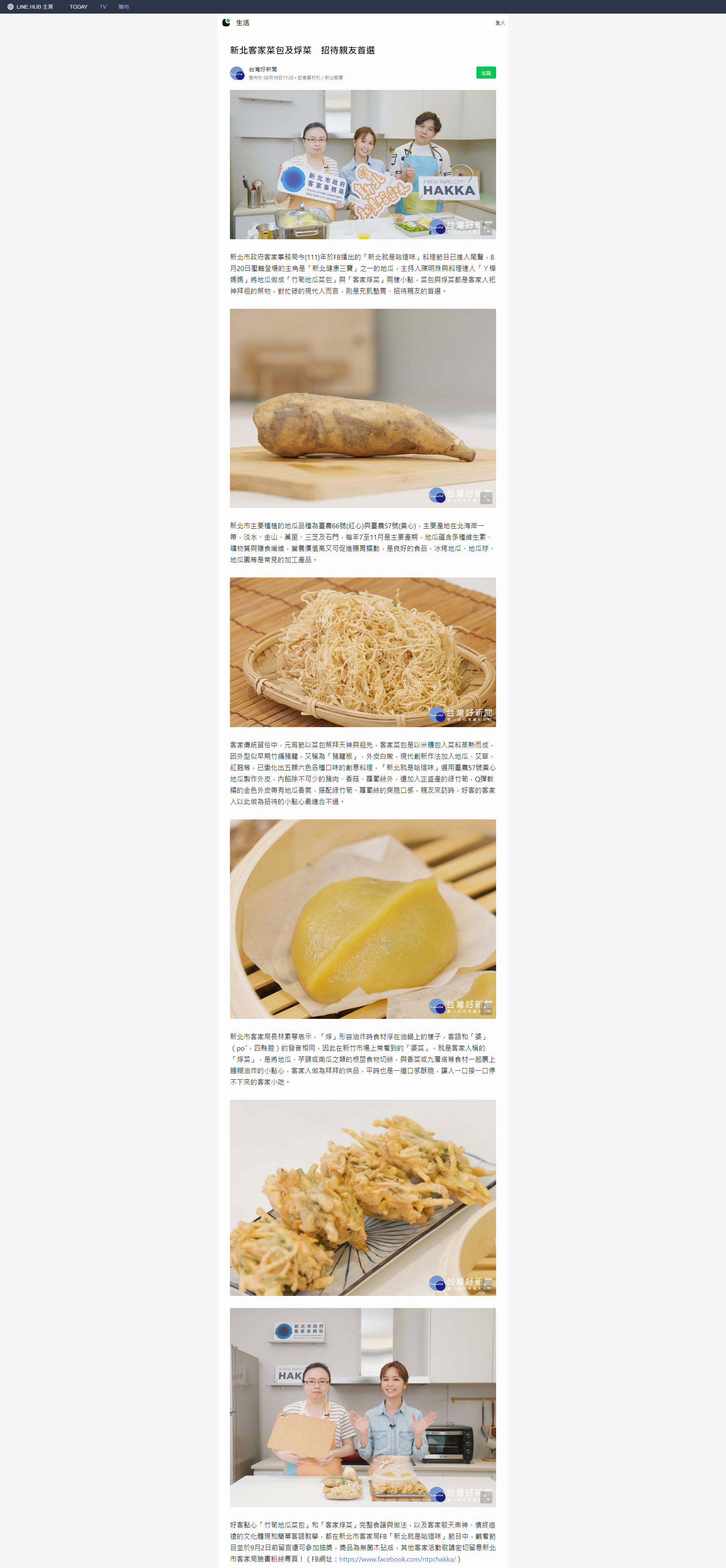The width and height of the screenshot is (726, 1568).
Task: Switch to the TODAY tab
Action: pyautogui.click(x=79, y=7)
